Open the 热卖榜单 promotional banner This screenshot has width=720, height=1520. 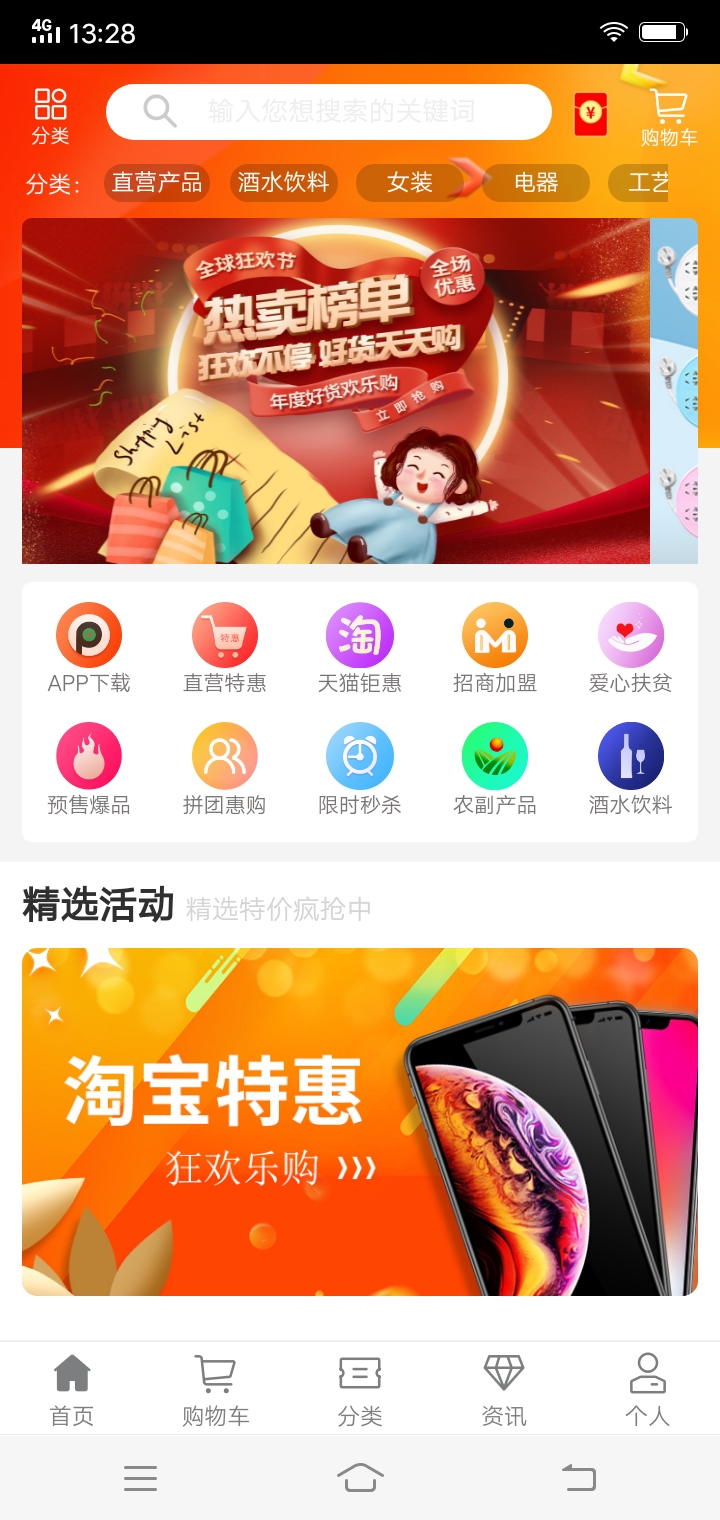336,390
